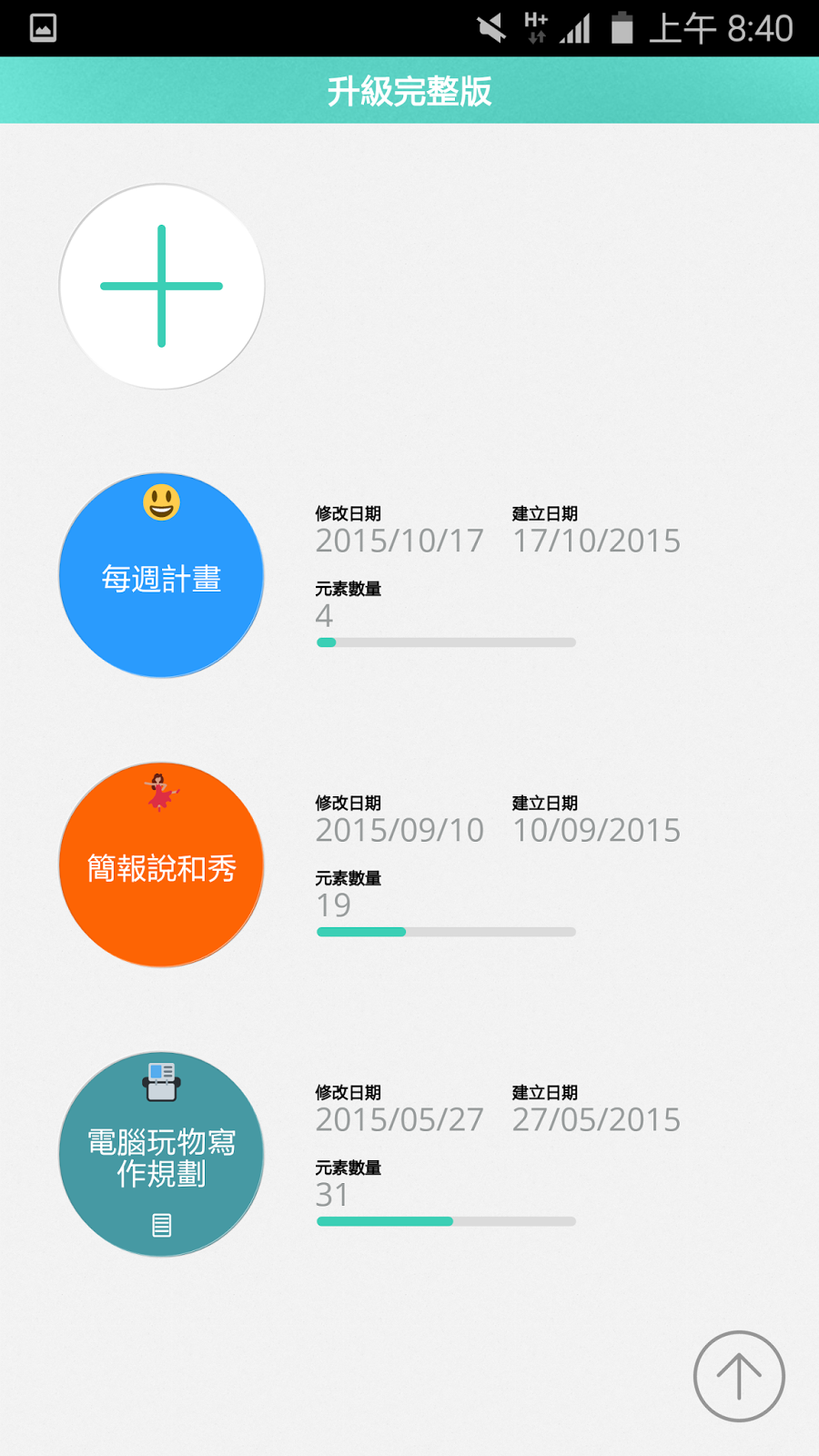Open the 簡報說和秀 project circle
The height and width of the screenshot is (1456, 819).
coord(162,864)
